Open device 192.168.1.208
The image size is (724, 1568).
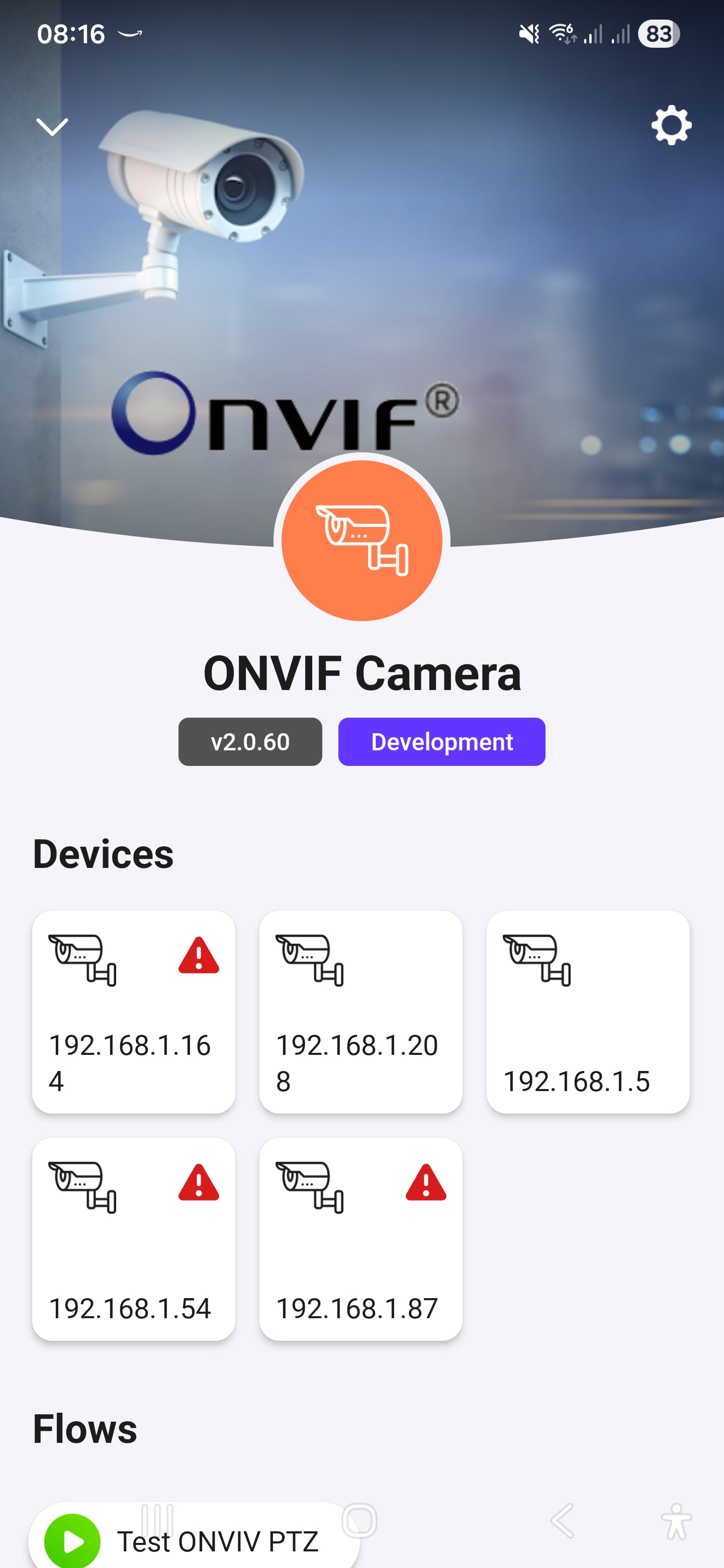[x=360, y=1012]
